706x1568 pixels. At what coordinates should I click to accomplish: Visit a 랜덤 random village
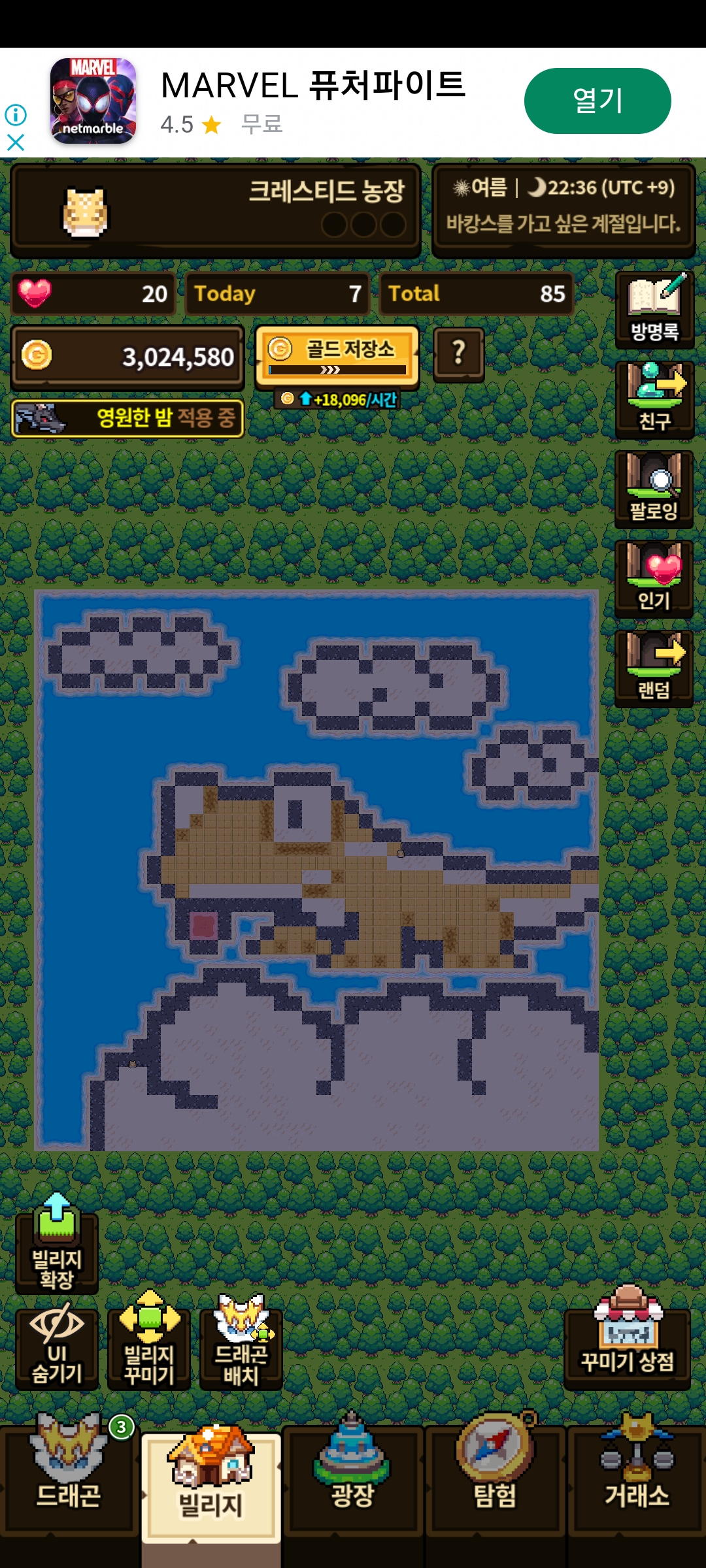click(654, 668)
